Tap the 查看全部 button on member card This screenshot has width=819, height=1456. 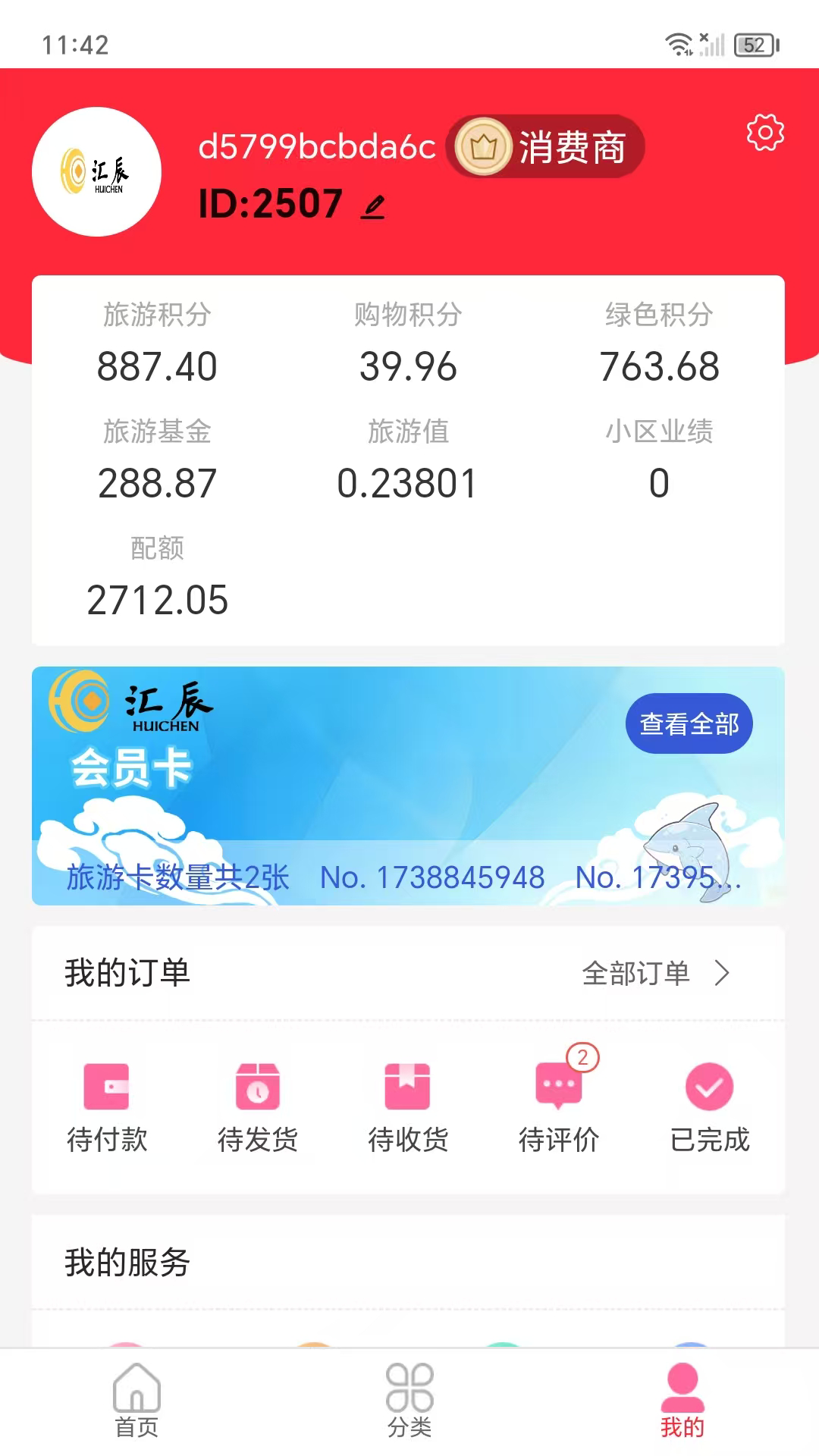coord(689,723)
